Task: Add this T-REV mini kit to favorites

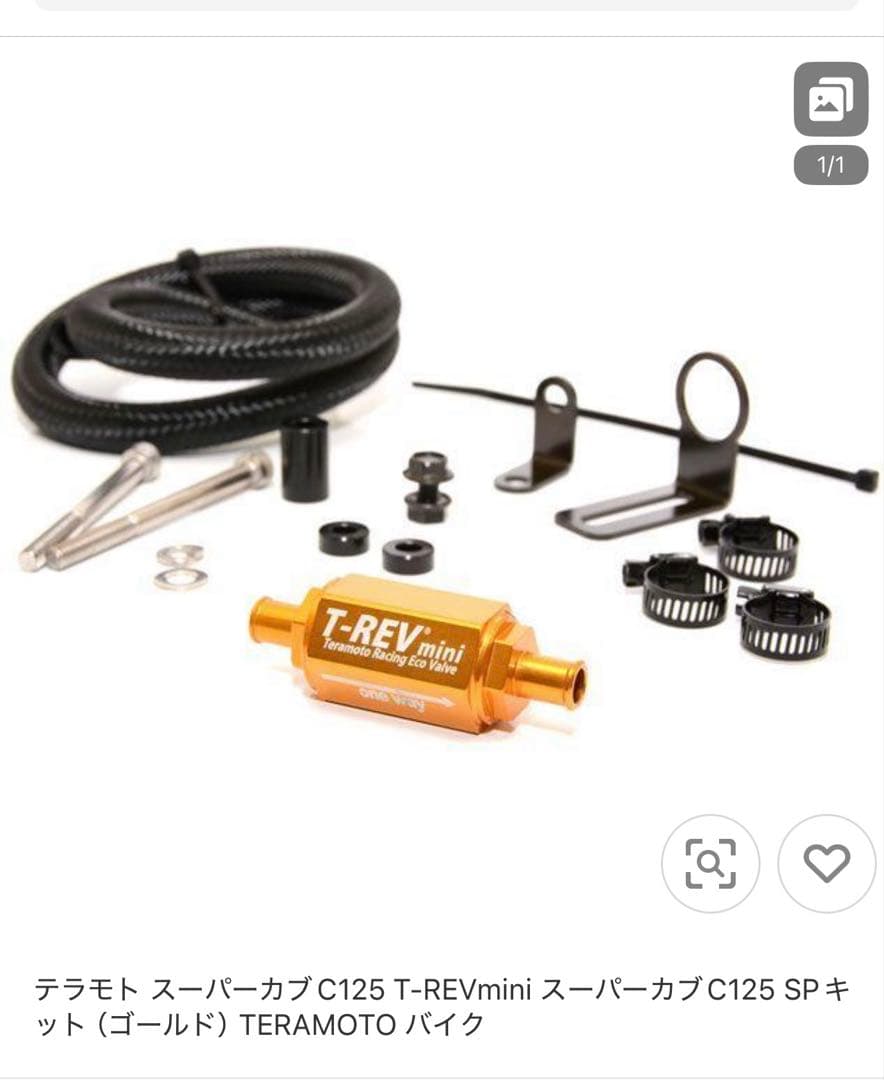Action: tap(826, 863)
